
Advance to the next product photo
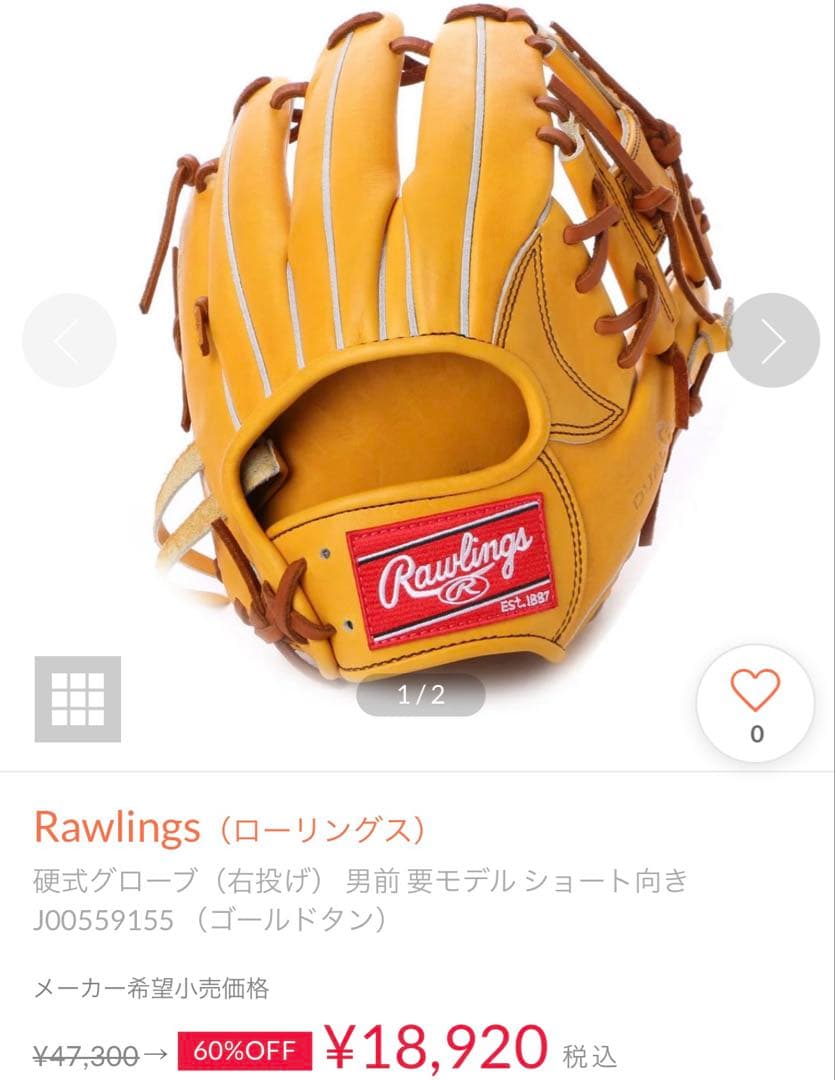pos(770,340)
